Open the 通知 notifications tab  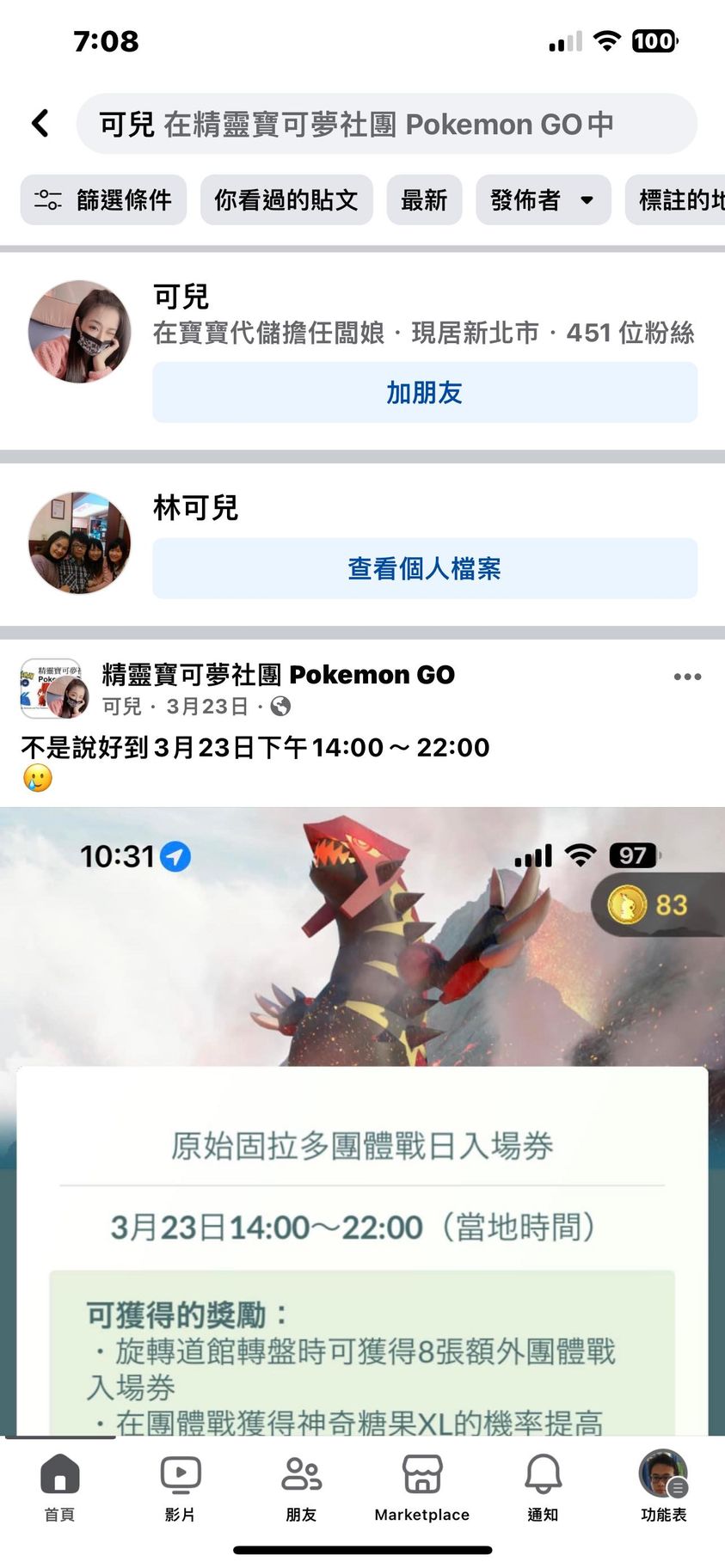click(543, 1486)
